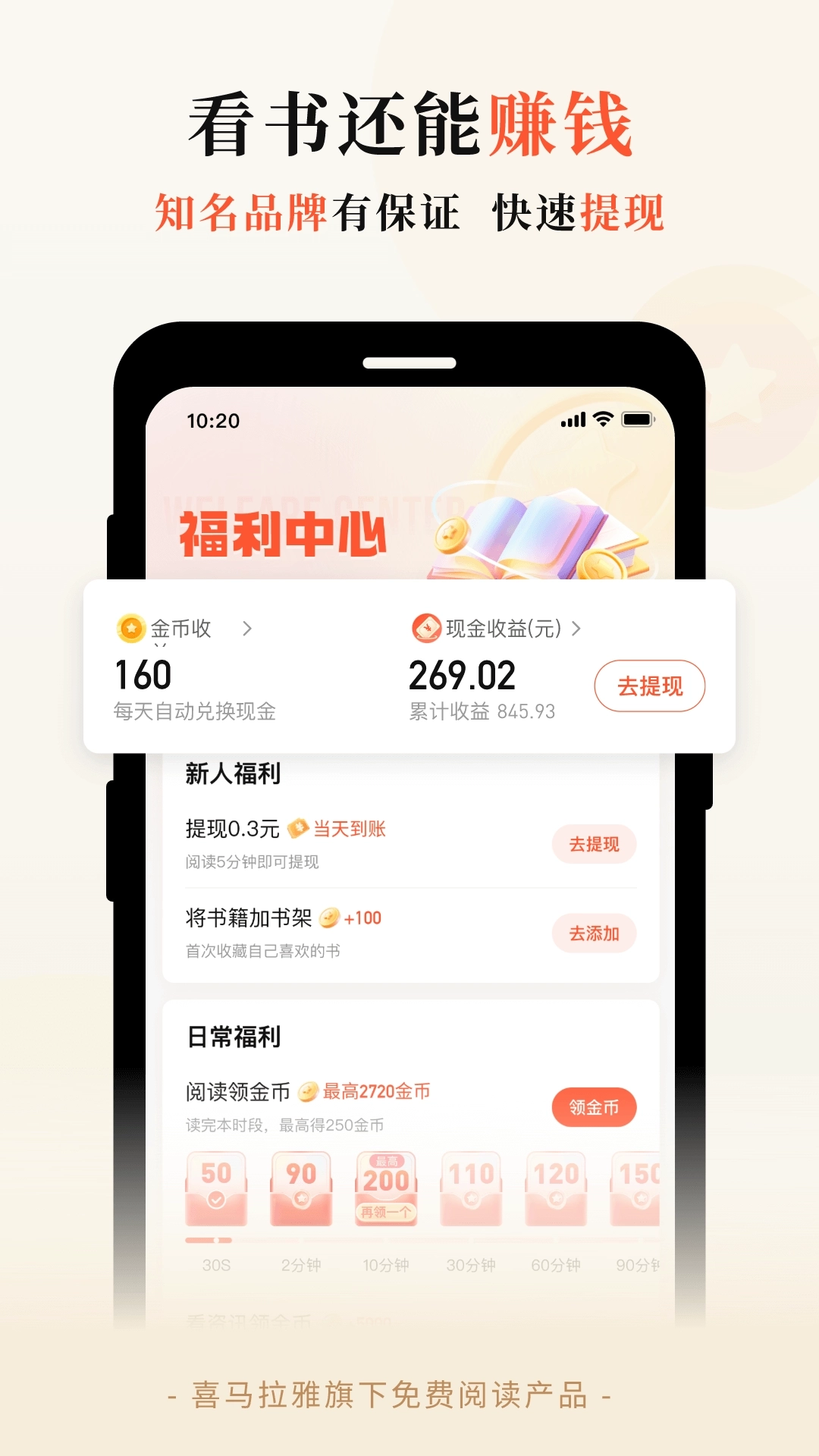Expand details of 累计收益 845.93

point(482,711)
